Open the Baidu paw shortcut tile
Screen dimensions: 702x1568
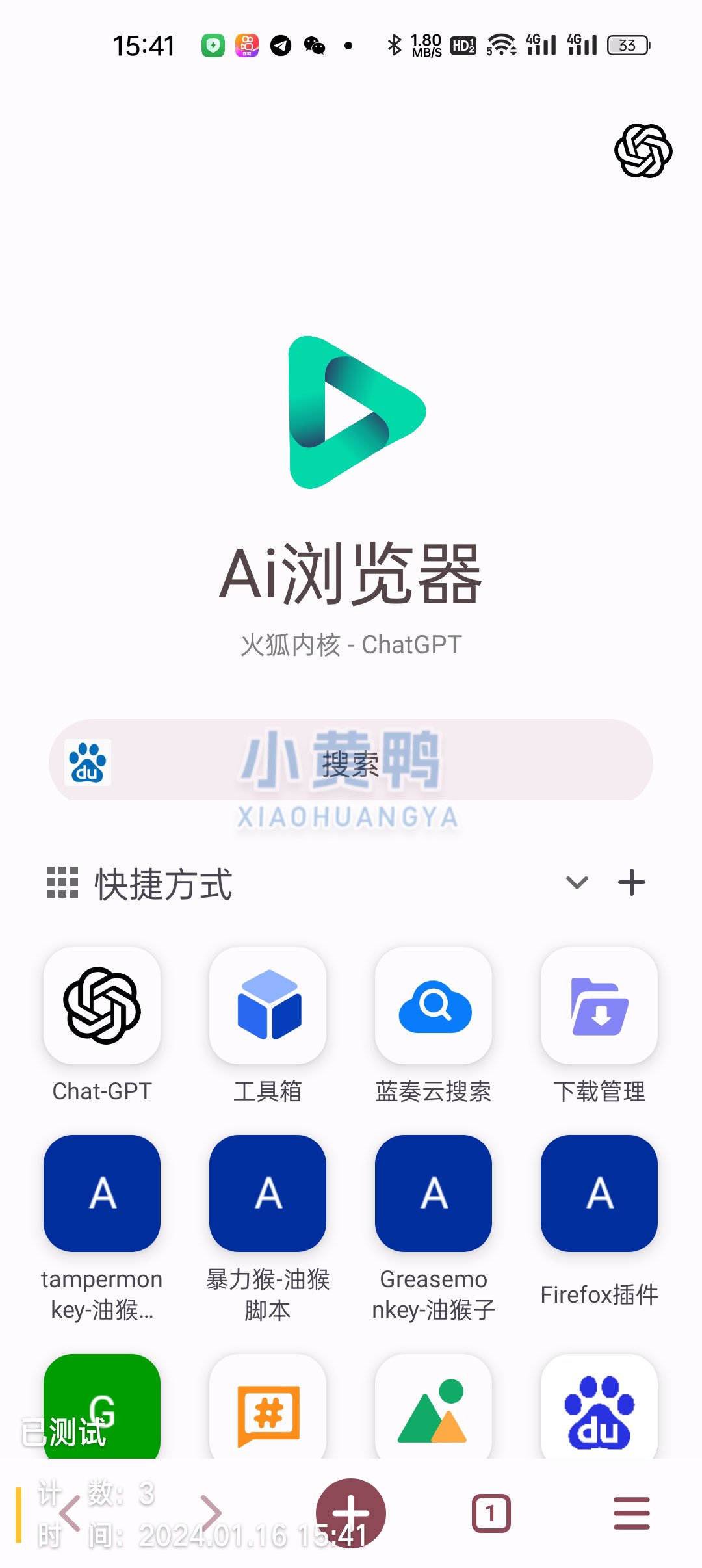tap(599, 1411)
